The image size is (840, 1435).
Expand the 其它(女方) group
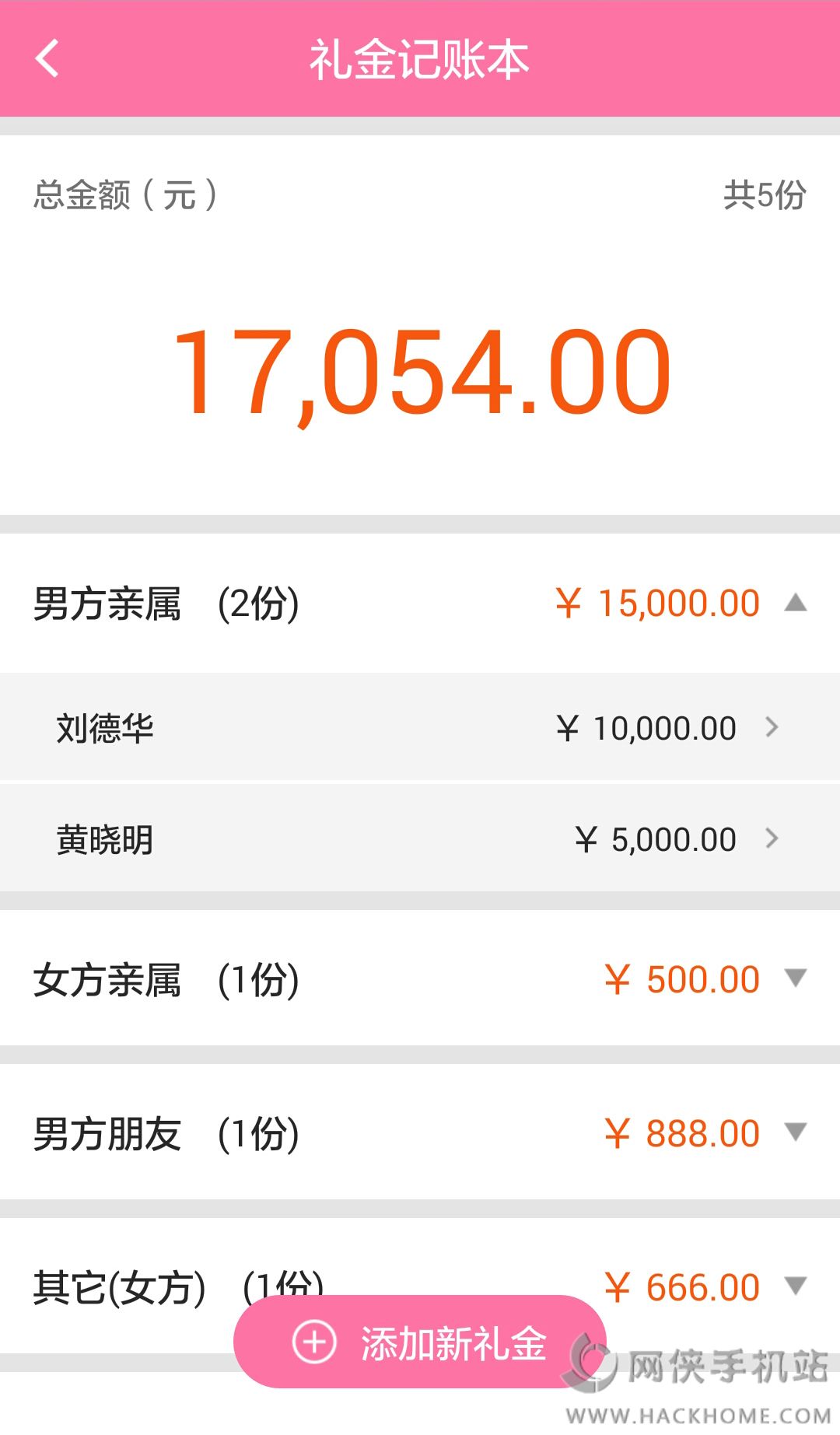(x=795, y=1285)
